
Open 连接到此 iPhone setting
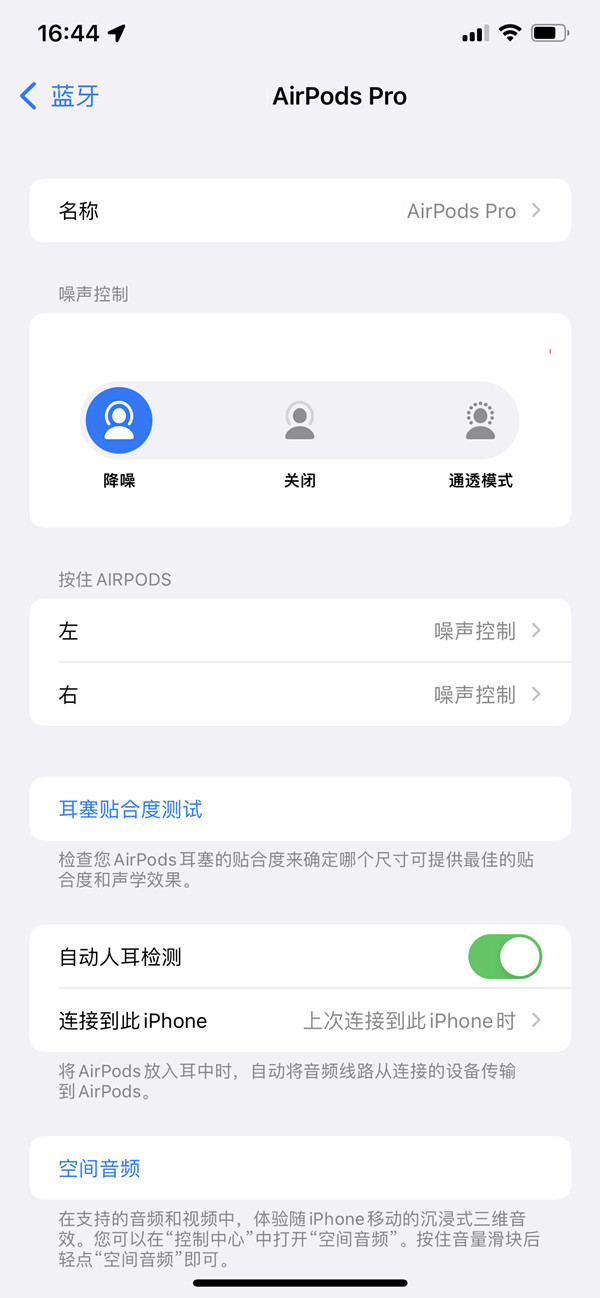tap(300, 1021)
